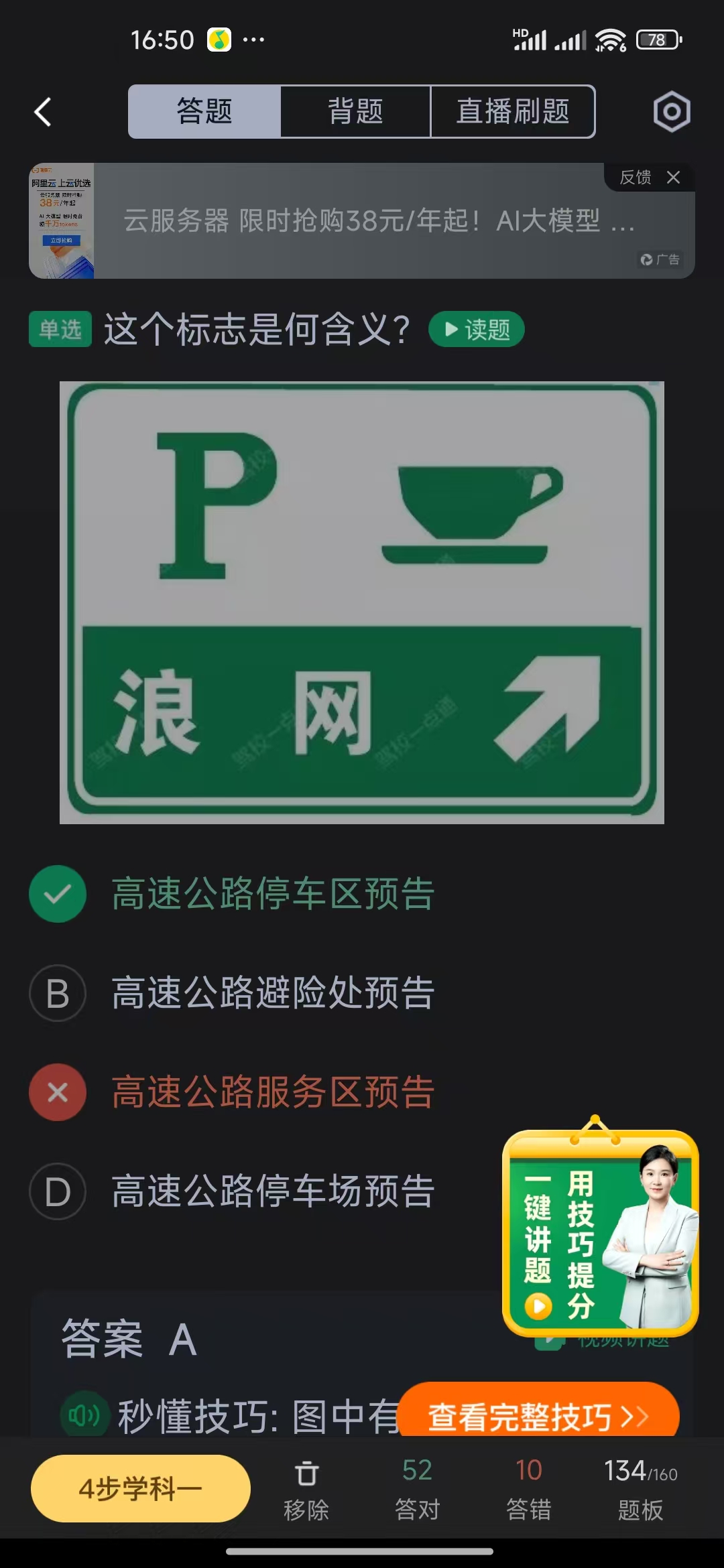Image resolution: width=724 pixels, height=1568 pixels.
Task: Switch to the 直播刷题 tab
Action: [x=513, y=111]
